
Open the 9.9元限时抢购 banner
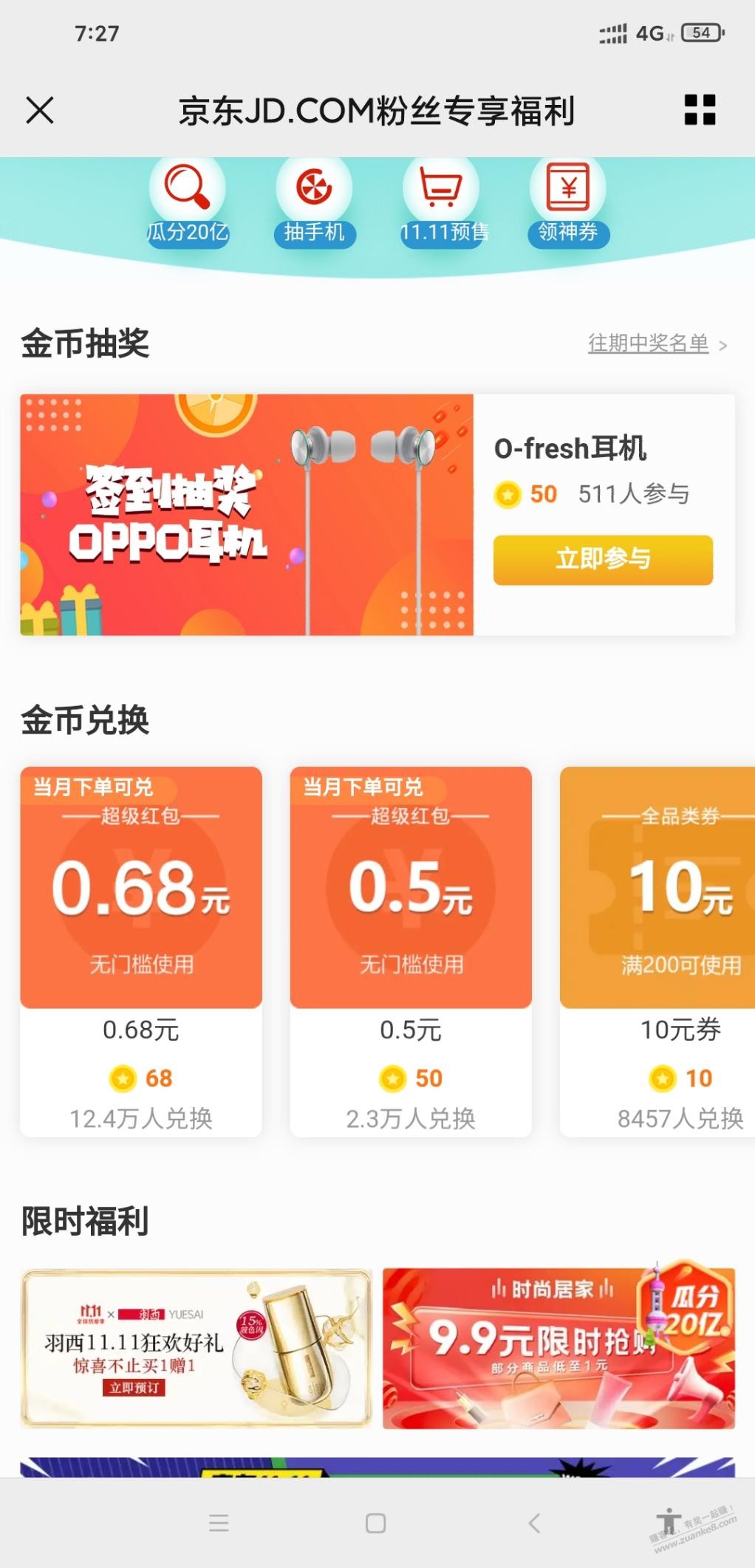pyautogui.click(x=558, y=1348)
